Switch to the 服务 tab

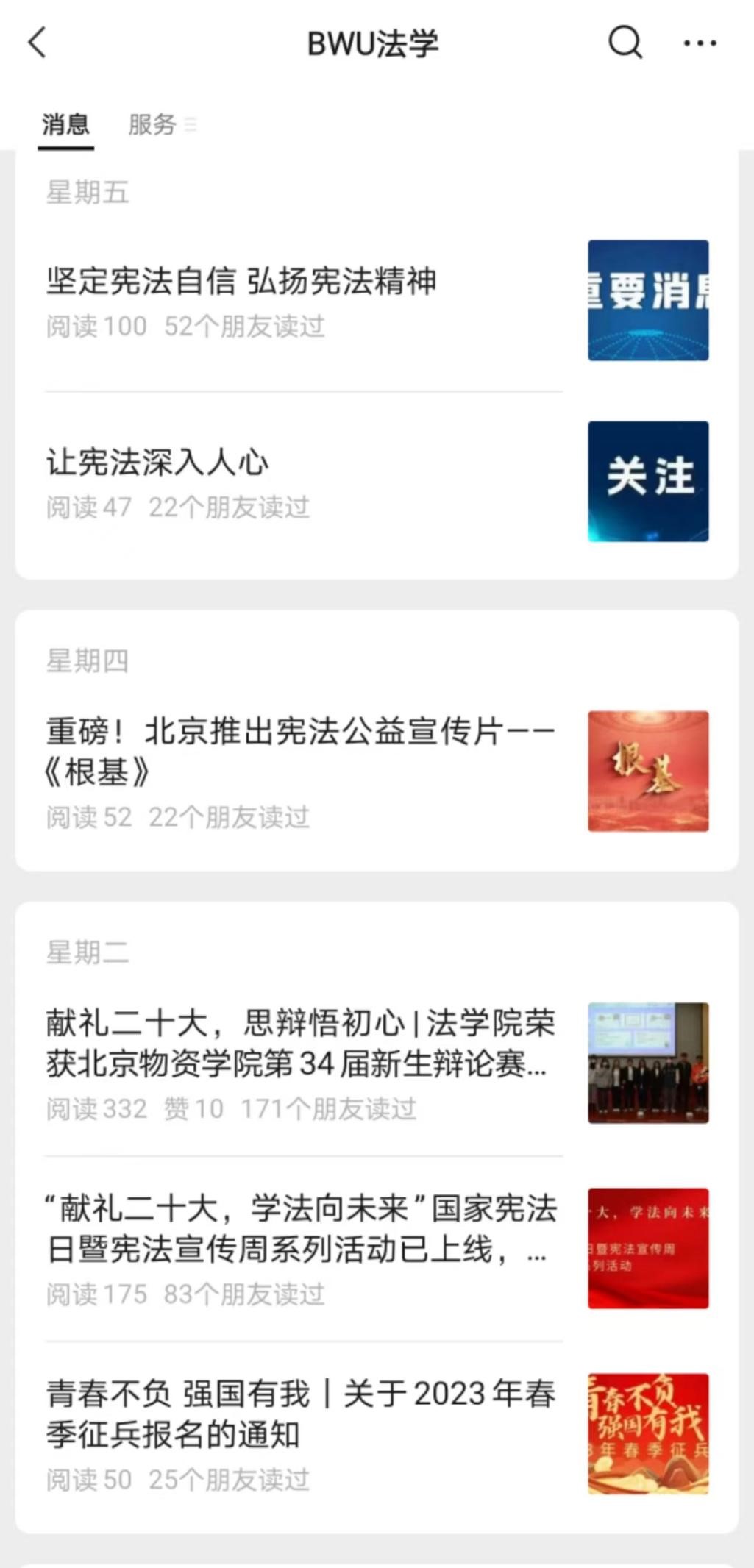152,124
